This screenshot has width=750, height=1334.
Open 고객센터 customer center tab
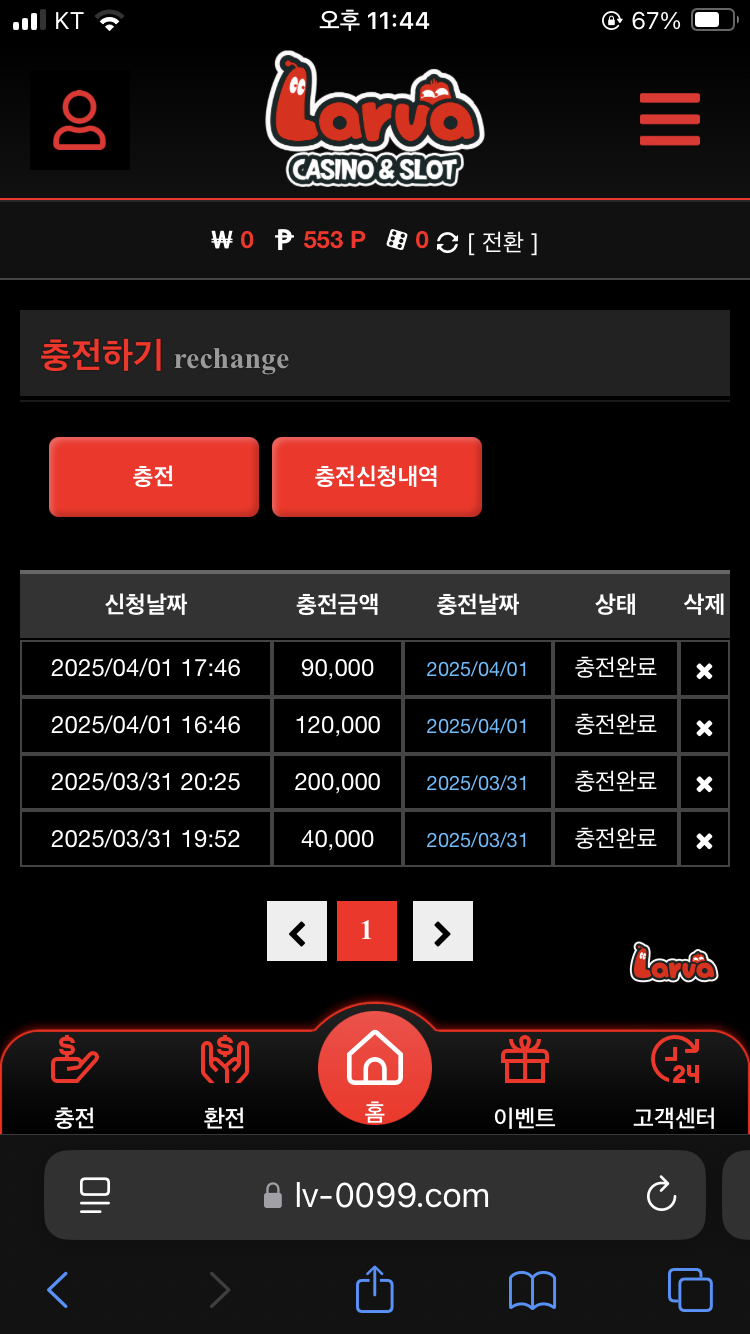(674, 1082)
